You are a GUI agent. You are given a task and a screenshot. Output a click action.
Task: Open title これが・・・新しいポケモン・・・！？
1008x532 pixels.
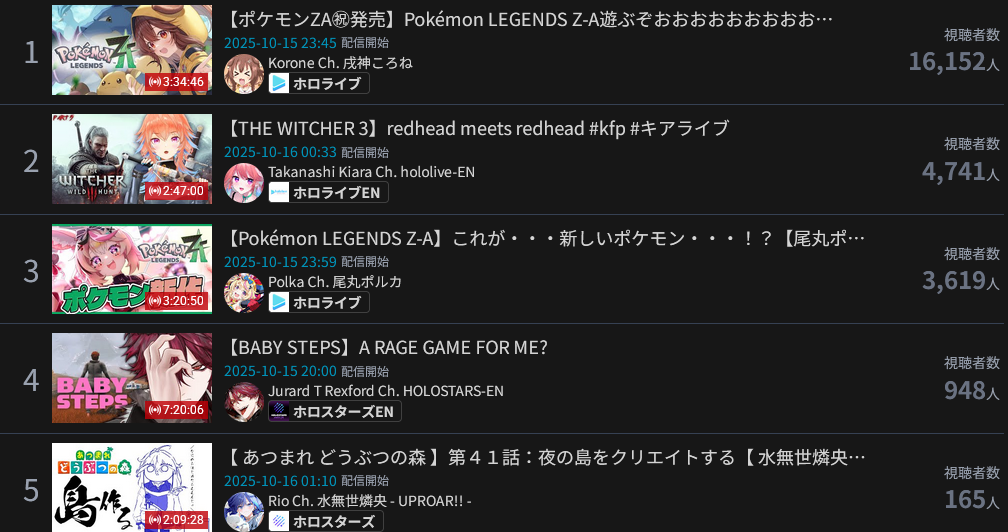tap(546, 238)
